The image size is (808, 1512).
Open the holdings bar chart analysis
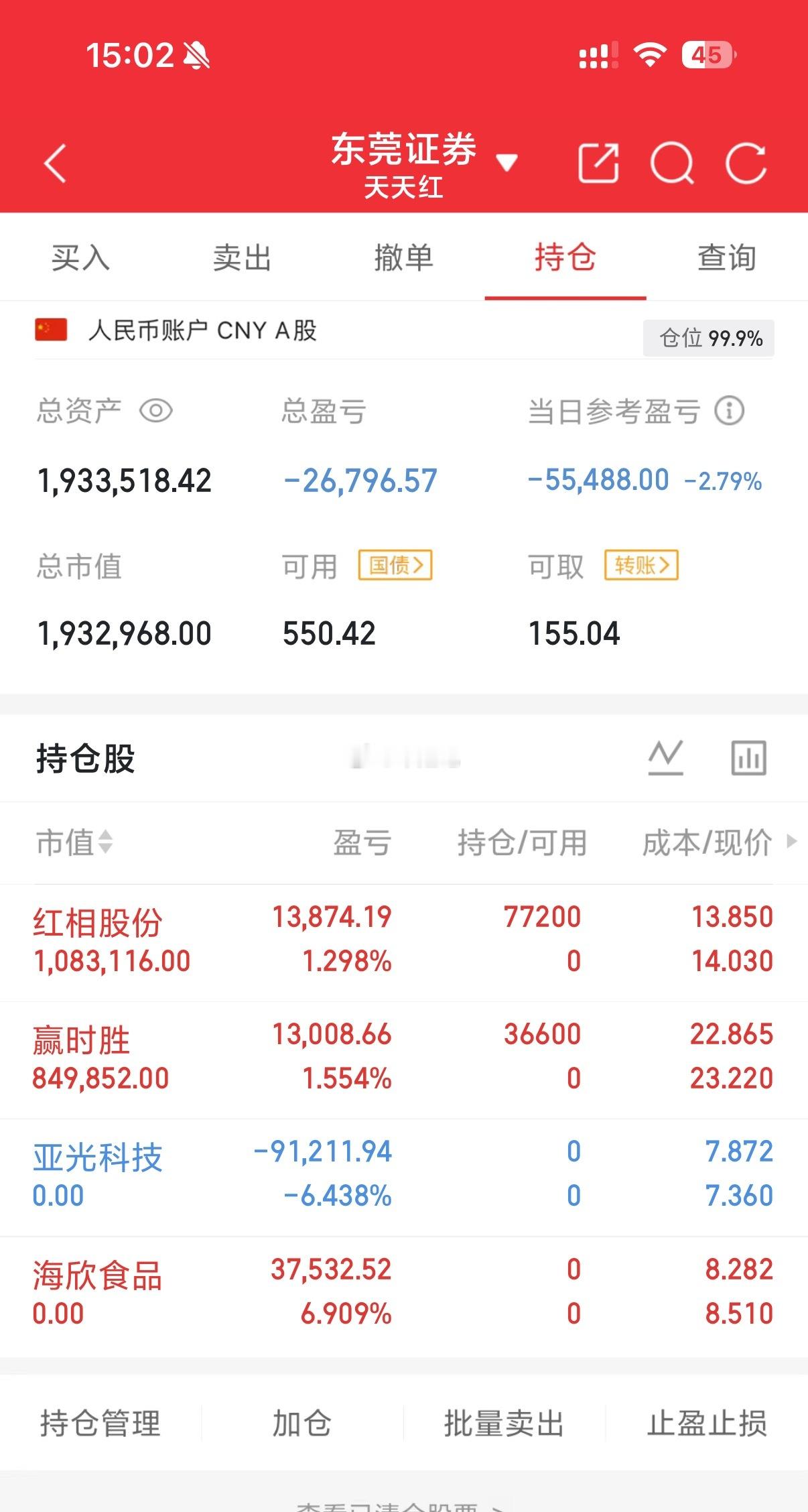coord(748,758)
